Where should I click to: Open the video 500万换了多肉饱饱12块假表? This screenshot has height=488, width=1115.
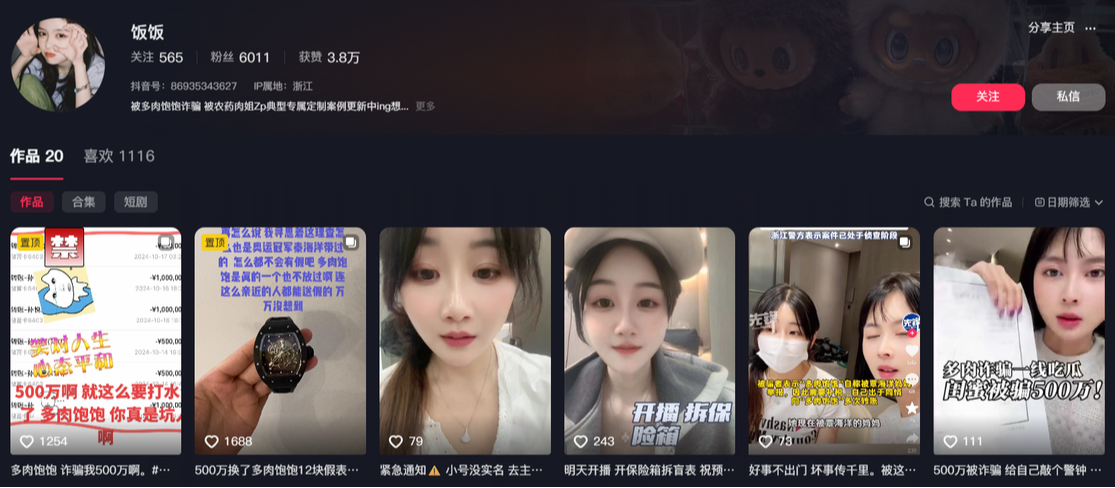pyautogui.click(x=280, y=342)
